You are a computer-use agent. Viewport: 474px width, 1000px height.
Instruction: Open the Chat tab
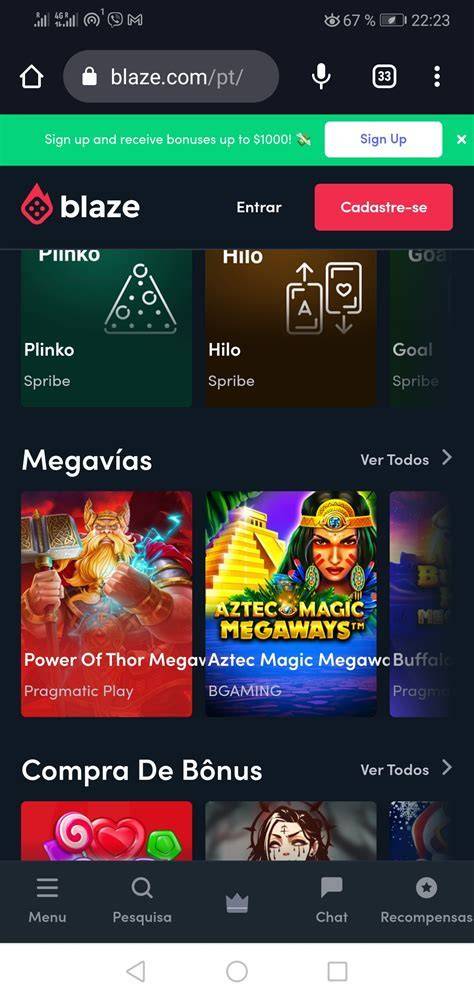[332, 901]
